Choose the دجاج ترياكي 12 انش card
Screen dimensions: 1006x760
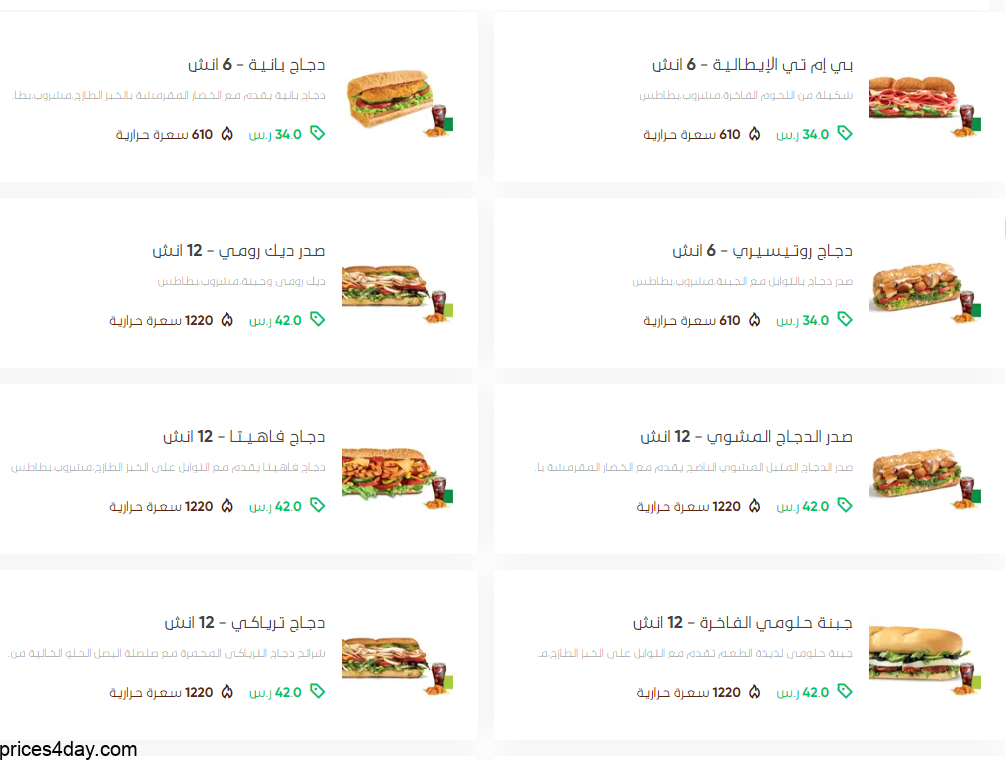click(x=244, y=623)
